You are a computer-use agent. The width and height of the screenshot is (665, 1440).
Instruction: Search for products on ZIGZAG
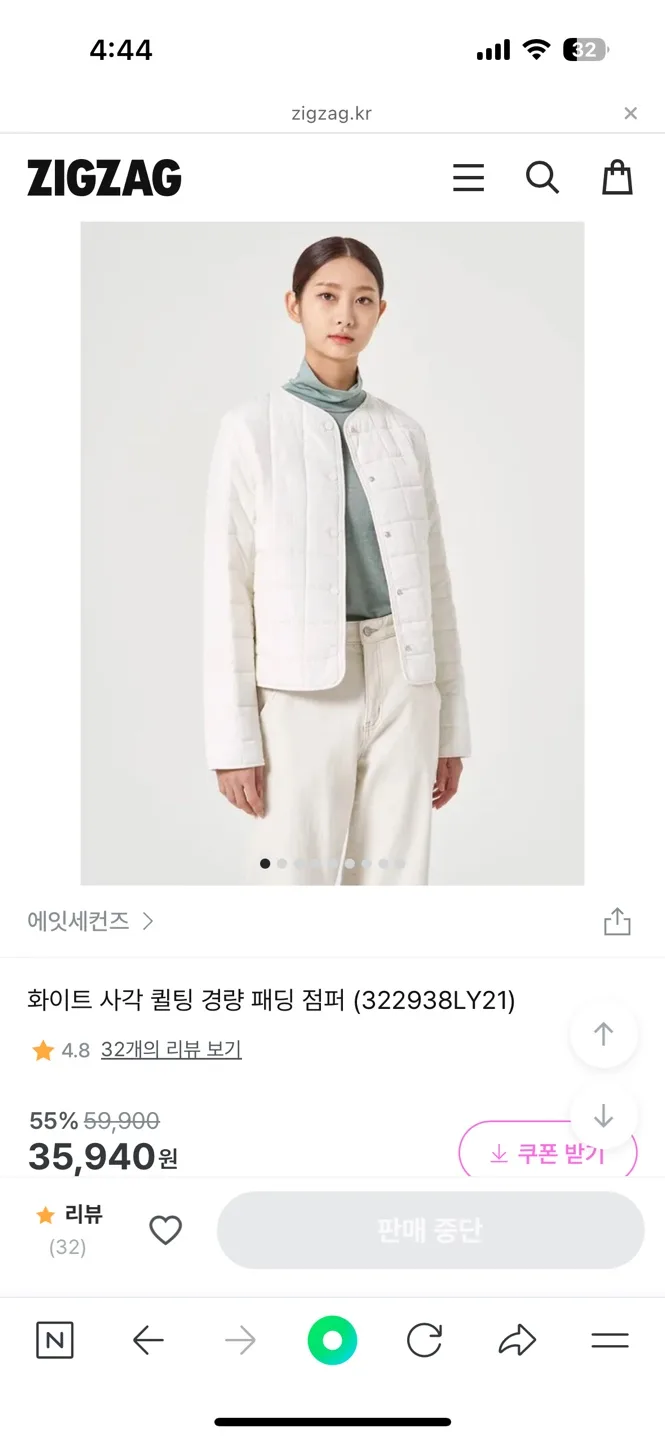click(x=542, y=178)
